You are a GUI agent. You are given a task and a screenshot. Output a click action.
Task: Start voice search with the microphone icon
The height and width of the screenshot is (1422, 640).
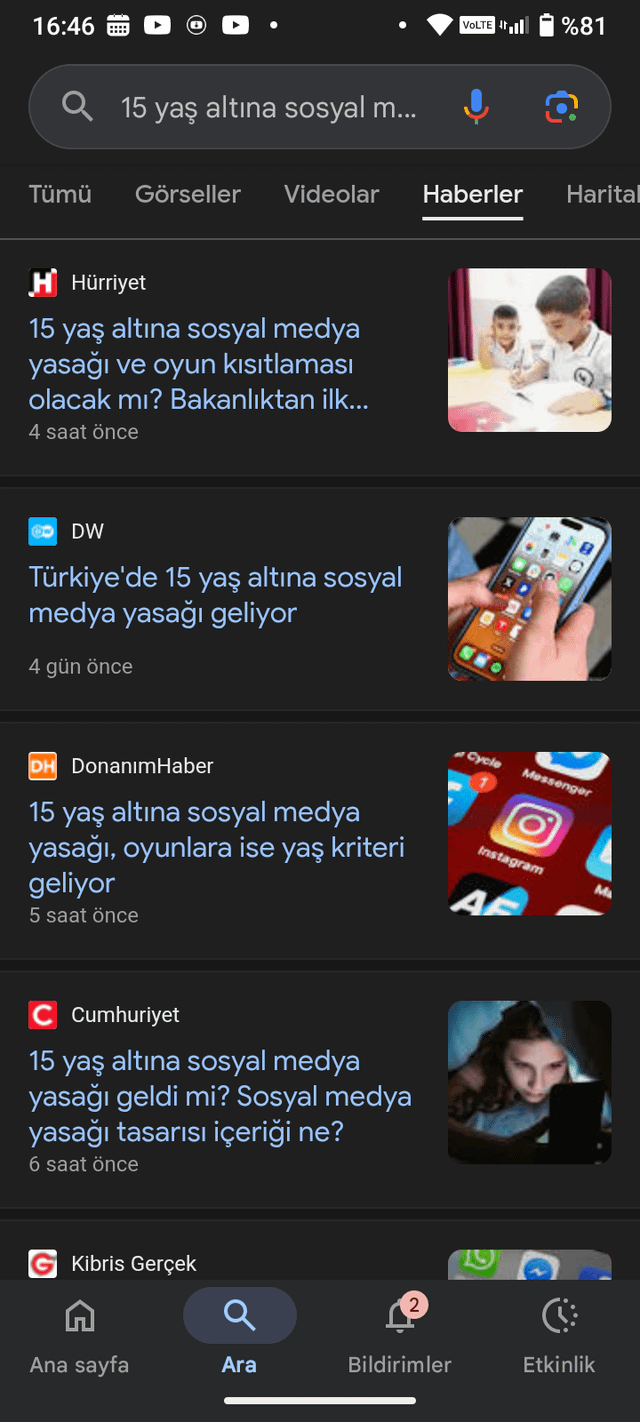coord(477,107)
